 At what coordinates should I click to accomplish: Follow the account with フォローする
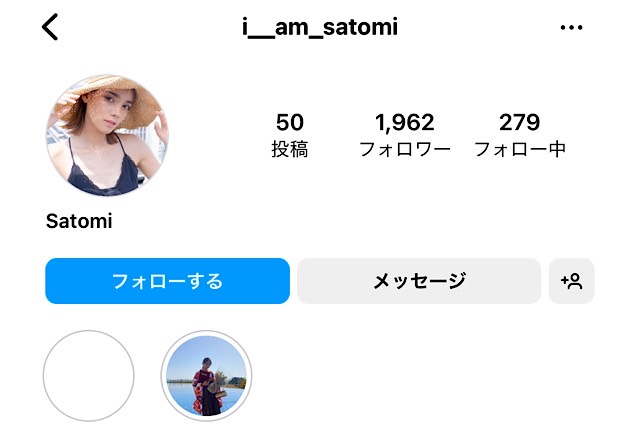[167, 281]
